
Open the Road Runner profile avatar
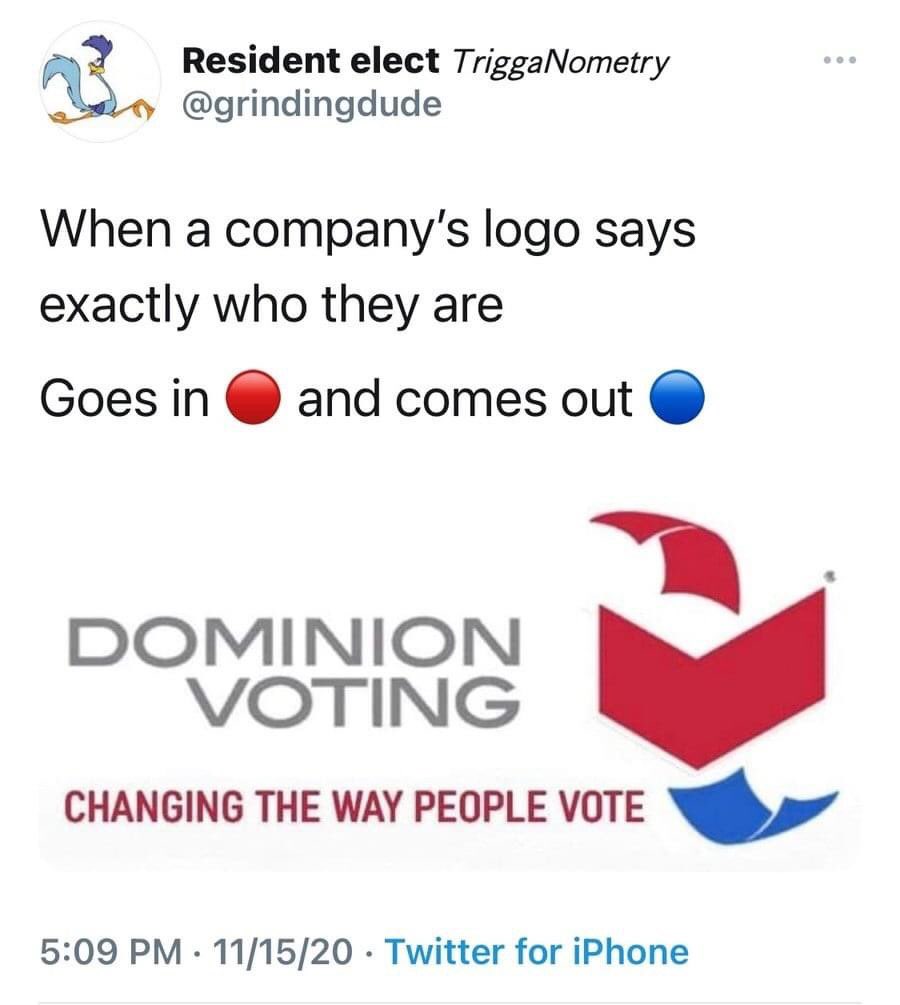coord(99,83)
